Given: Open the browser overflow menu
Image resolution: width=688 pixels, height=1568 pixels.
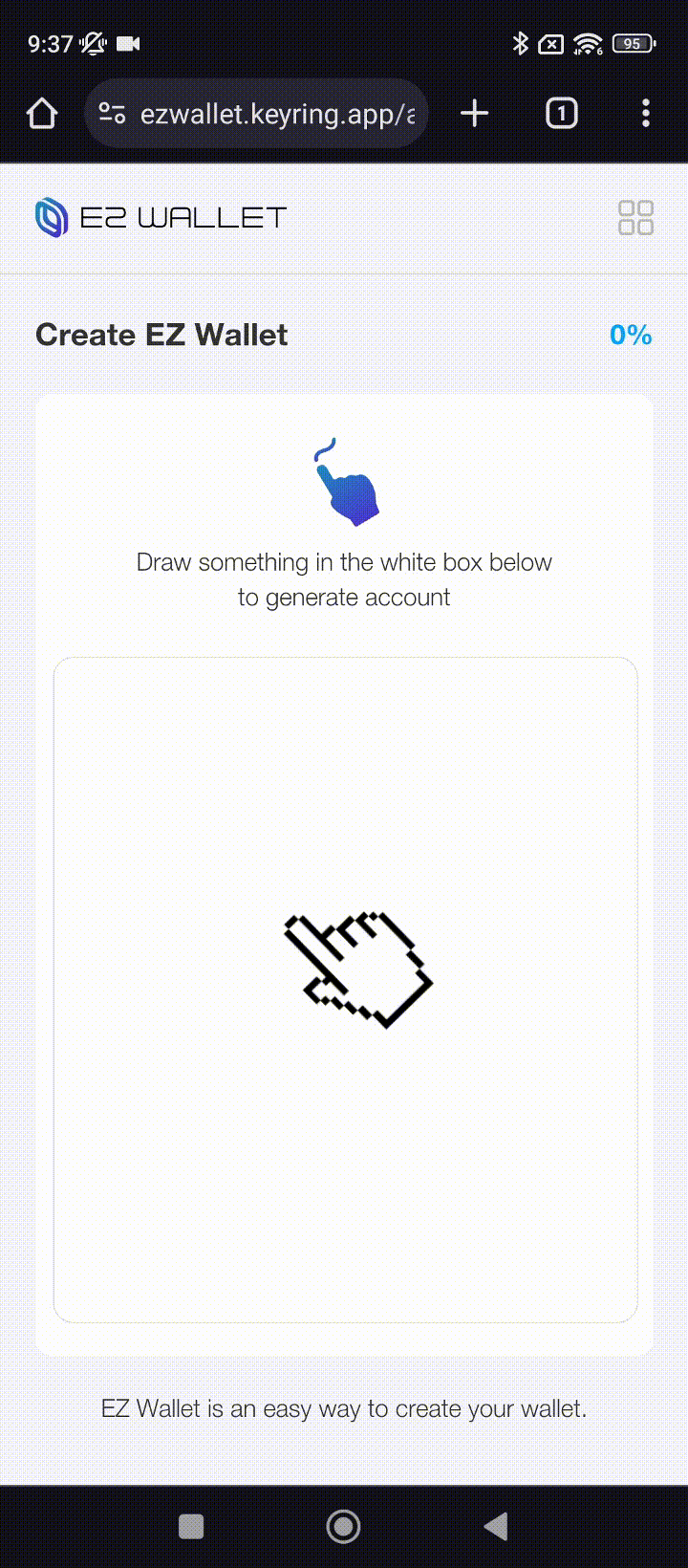Looking at the screenshot, I should pos(646,114).
